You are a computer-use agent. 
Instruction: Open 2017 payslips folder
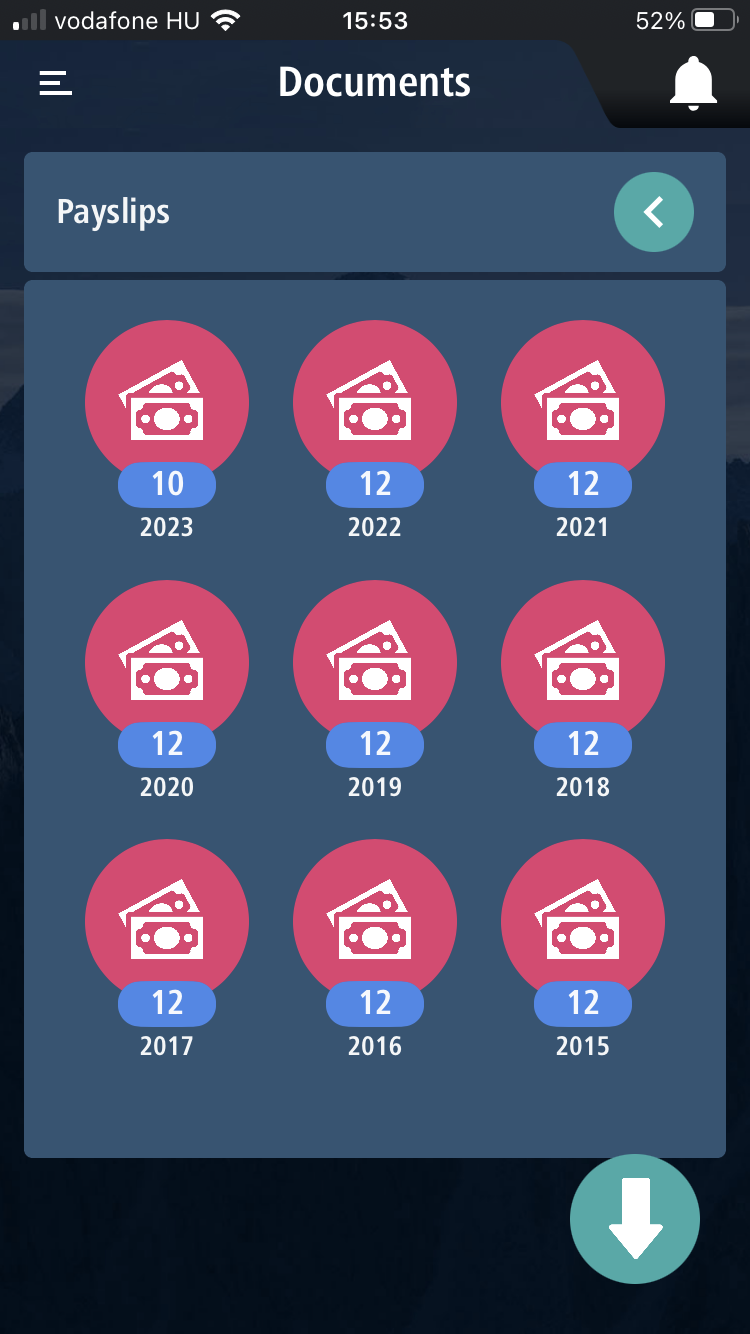[167, 921]
